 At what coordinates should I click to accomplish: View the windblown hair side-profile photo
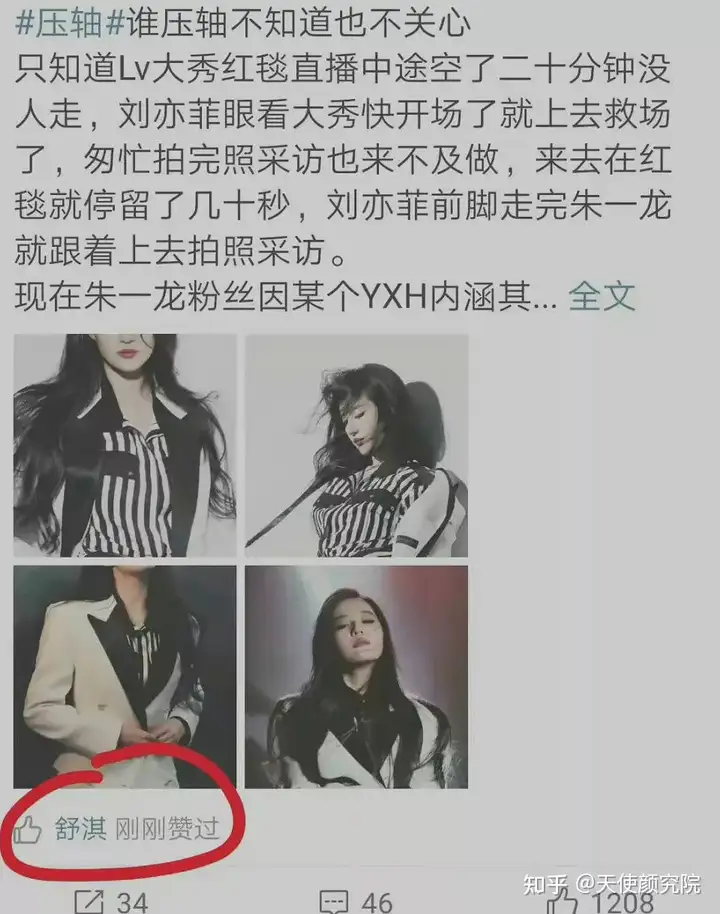357,445
